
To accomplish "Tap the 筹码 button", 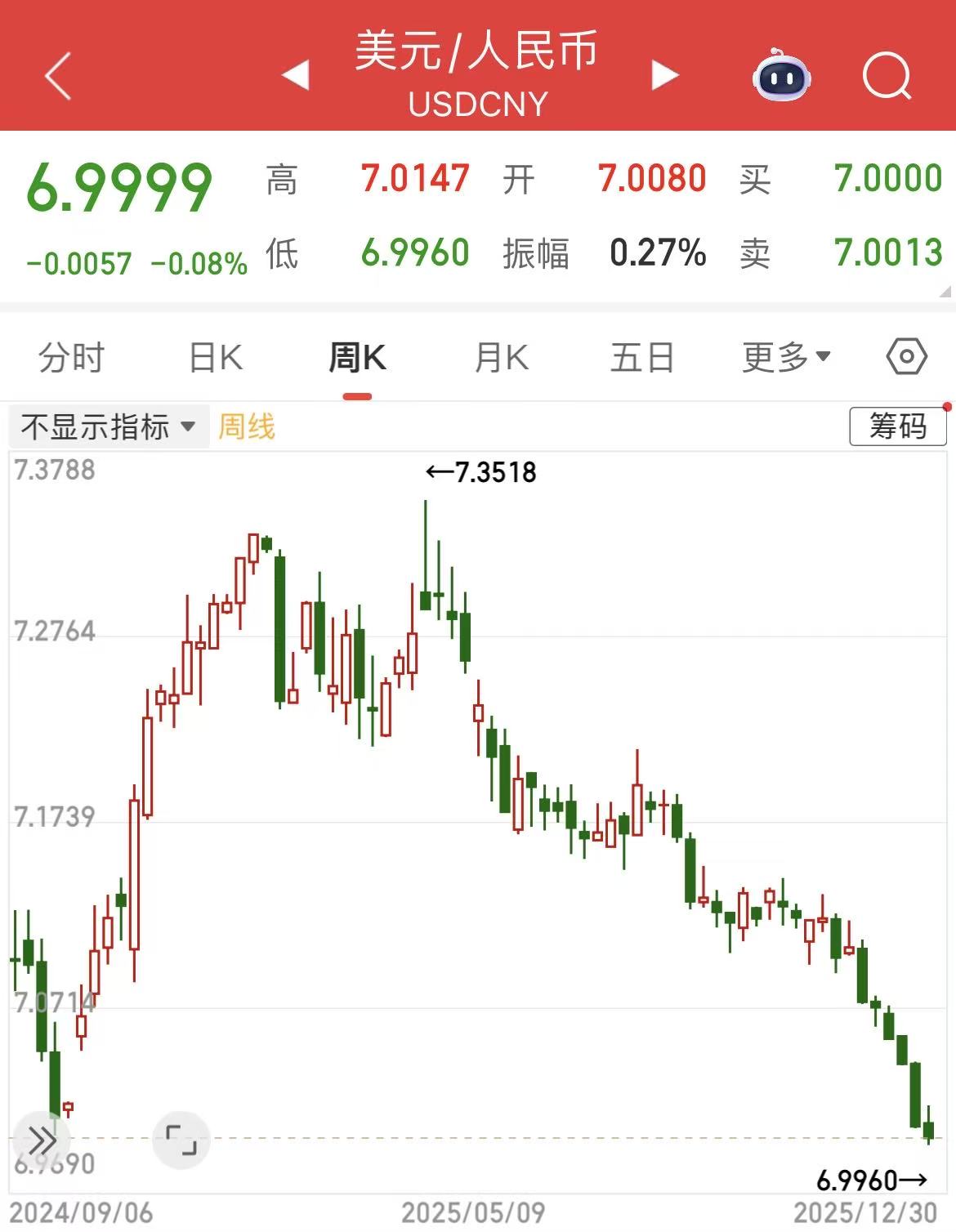I will pyautogui.click(x=897, y=426).
